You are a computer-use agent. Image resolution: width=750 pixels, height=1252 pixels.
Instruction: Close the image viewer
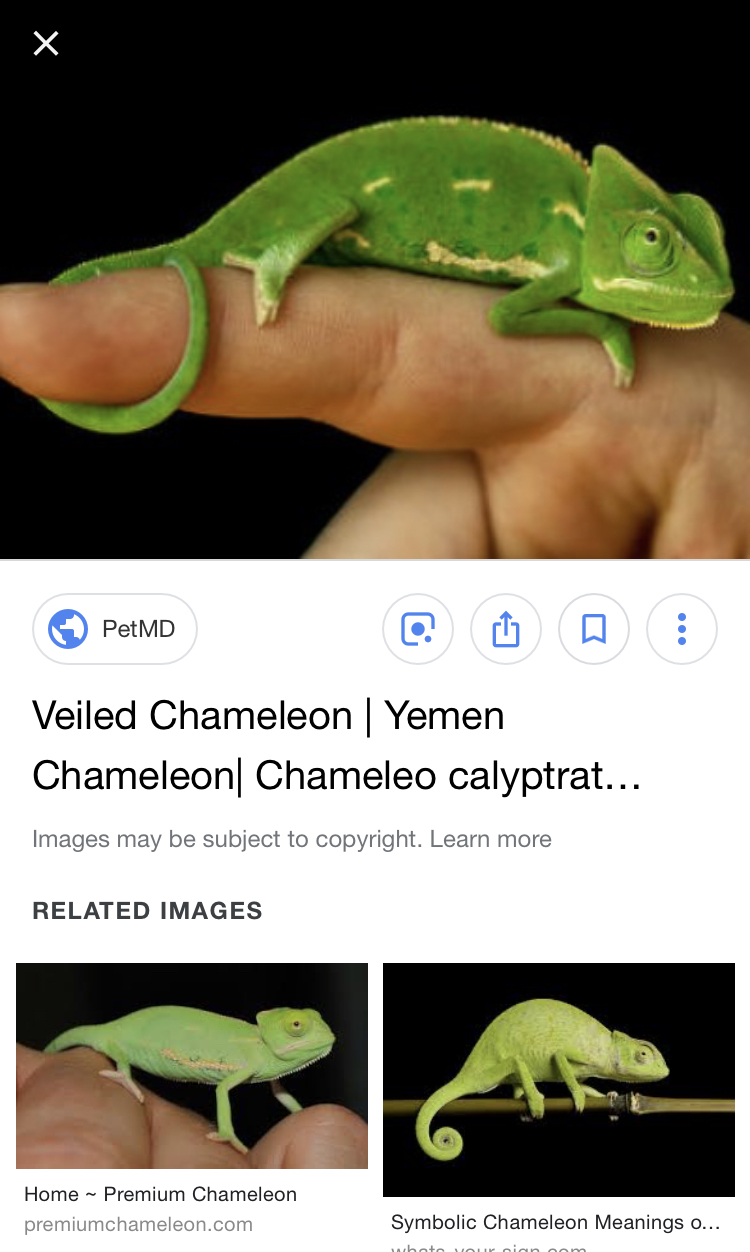click(x=46, y=43)
